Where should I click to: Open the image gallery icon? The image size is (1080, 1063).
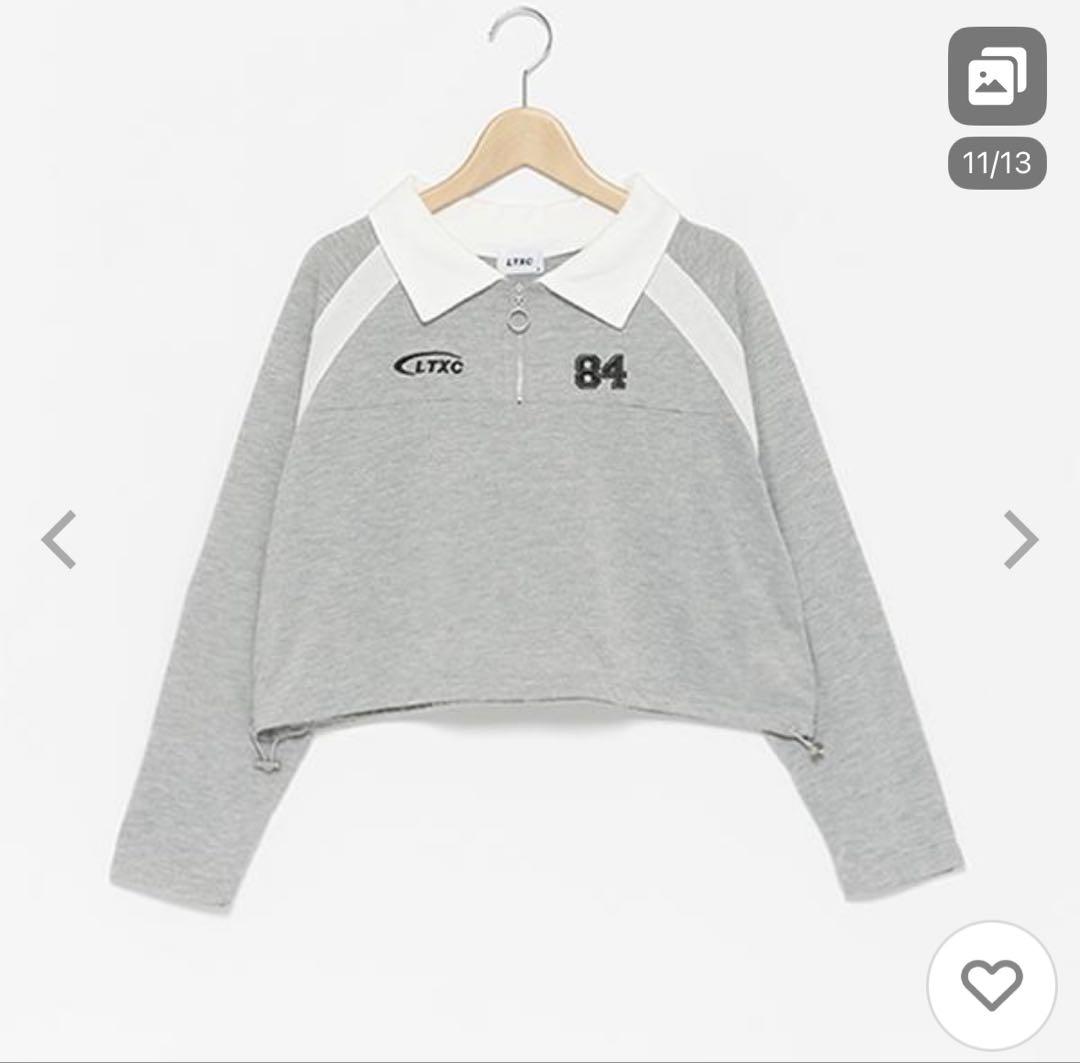click(996, 77)
